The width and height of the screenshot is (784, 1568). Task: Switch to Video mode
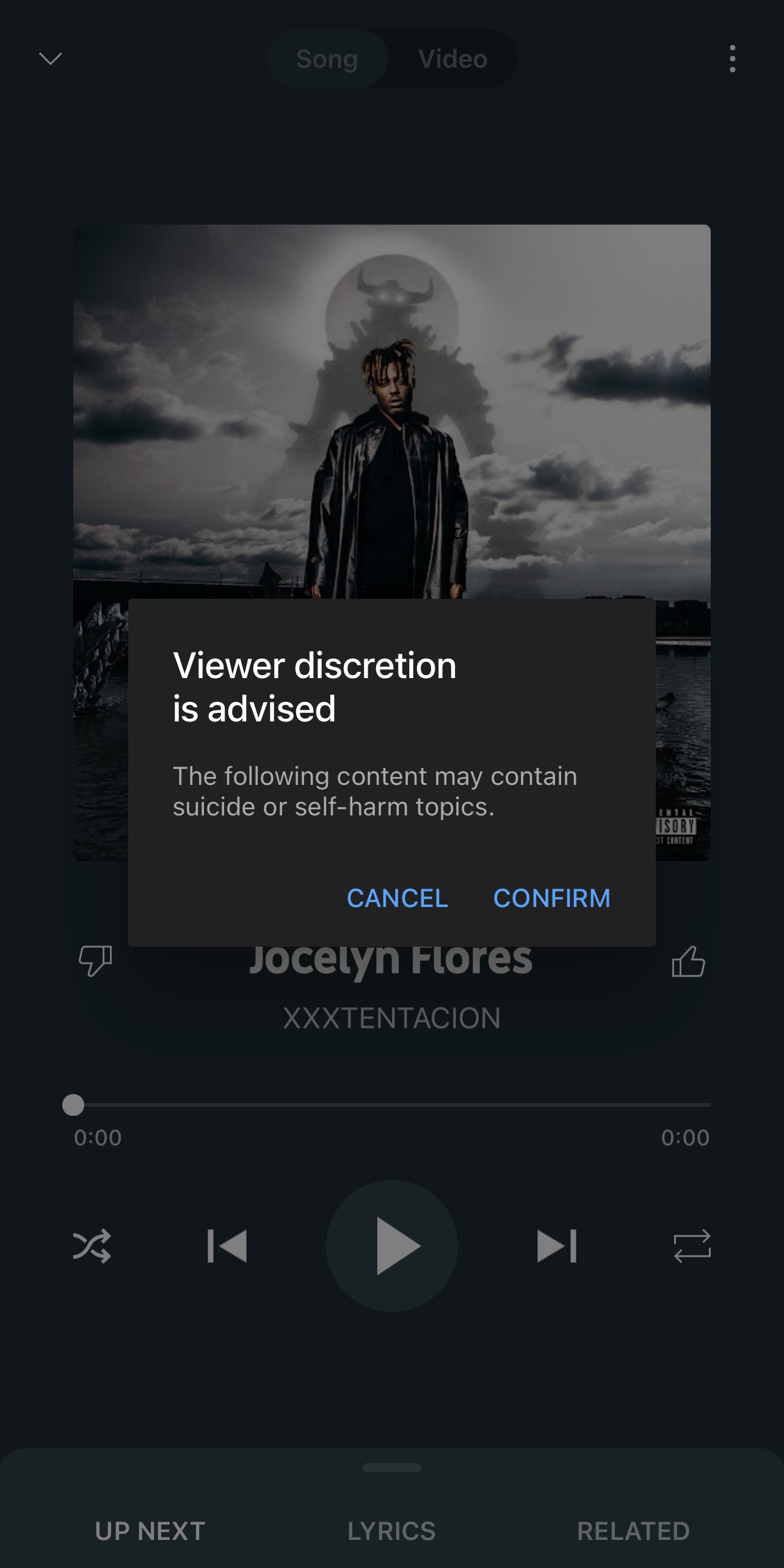[452, 59]
